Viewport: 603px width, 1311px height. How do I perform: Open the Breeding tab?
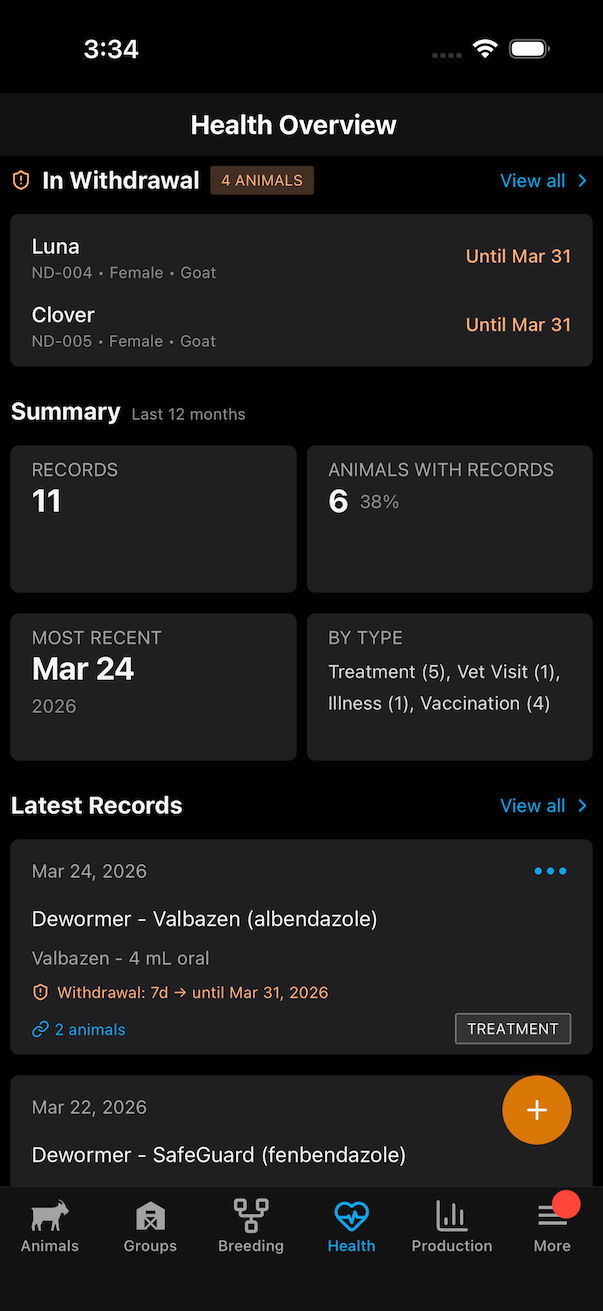251,1227
